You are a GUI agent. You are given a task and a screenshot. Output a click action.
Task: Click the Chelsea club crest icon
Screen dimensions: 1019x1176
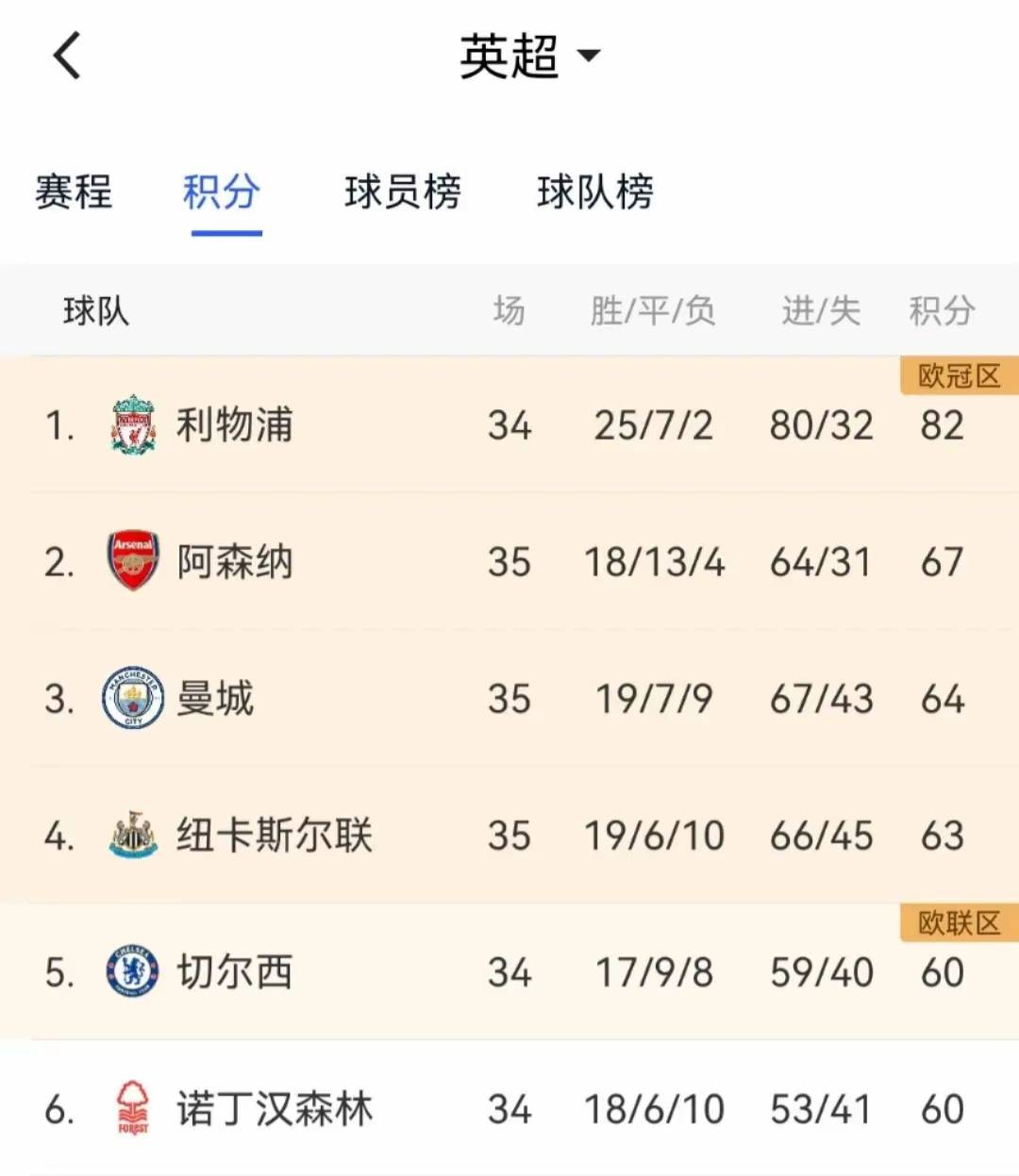(134, 972)
